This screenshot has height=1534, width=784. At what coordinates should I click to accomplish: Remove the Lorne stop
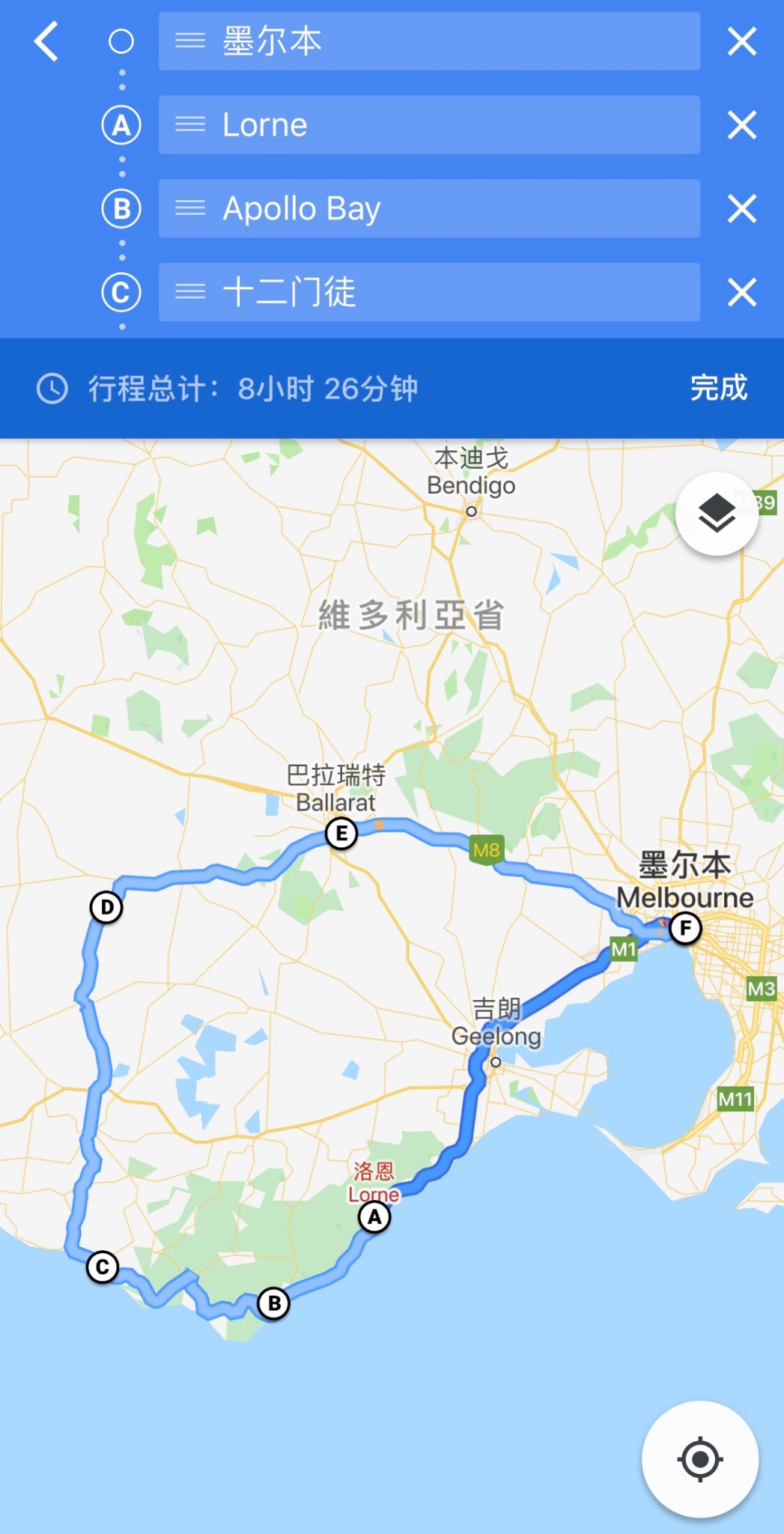click(741, 125)
